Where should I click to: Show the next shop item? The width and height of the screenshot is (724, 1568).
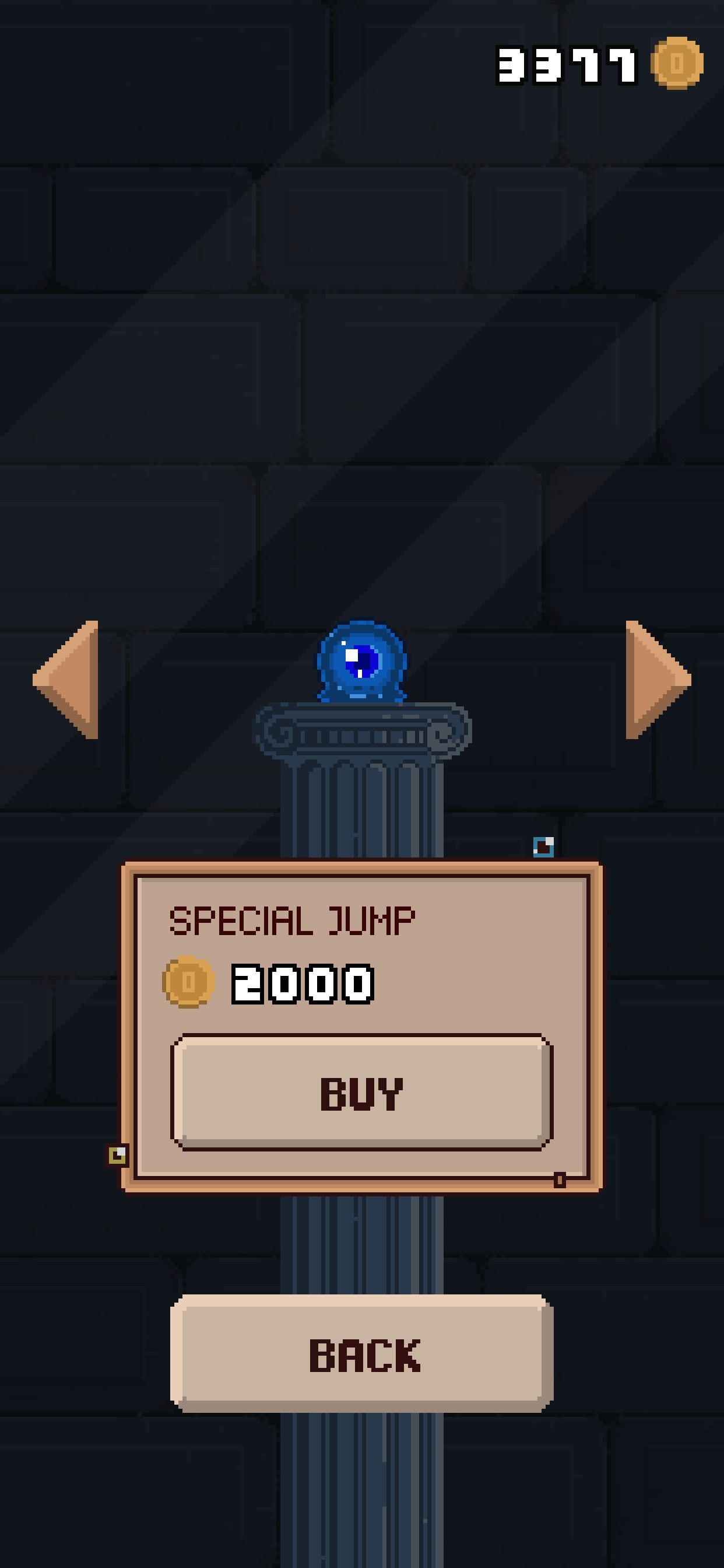[x=656, y=680]
